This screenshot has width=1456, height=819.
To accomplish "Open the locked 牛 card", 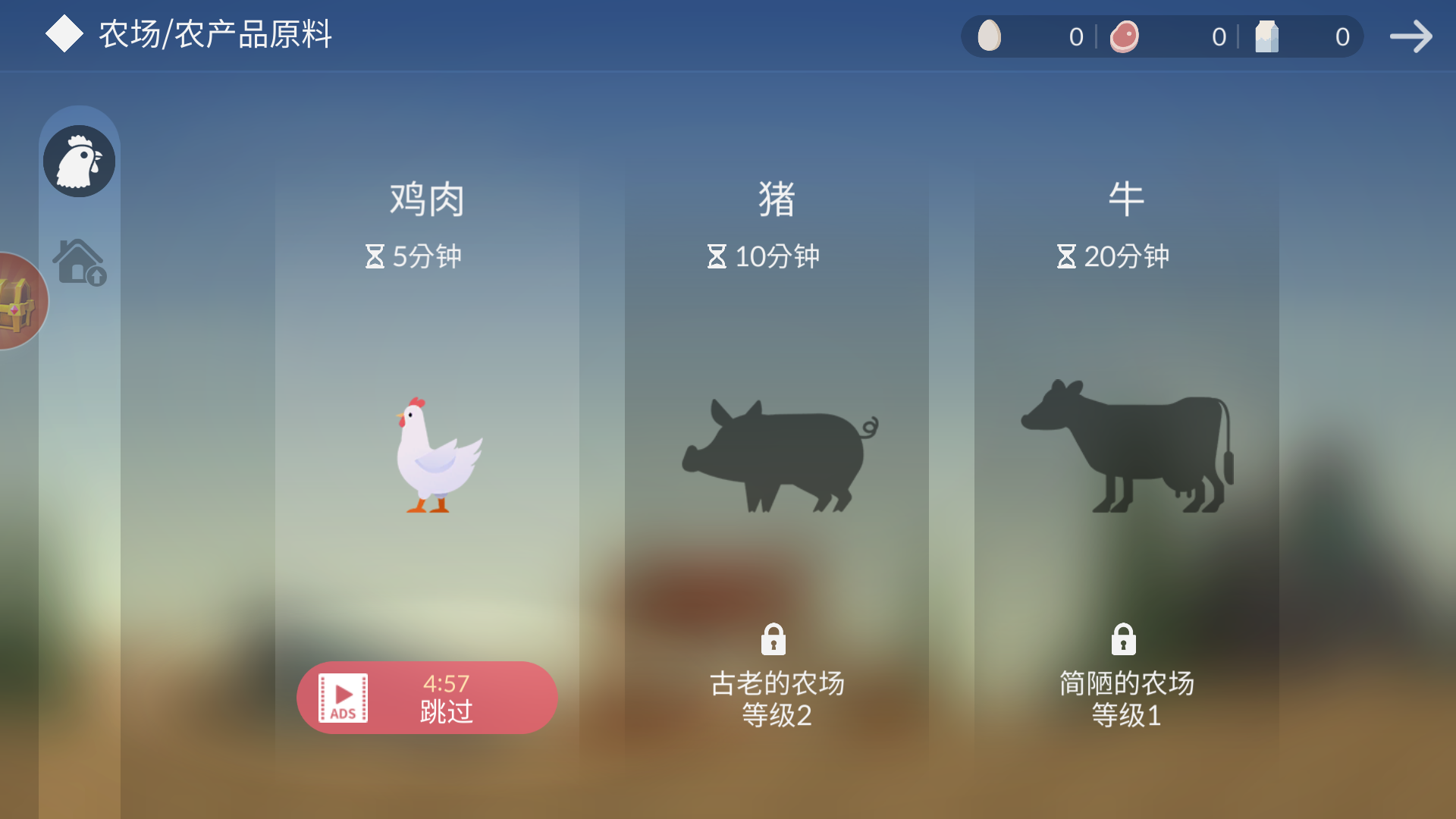I will [1126, 455].
